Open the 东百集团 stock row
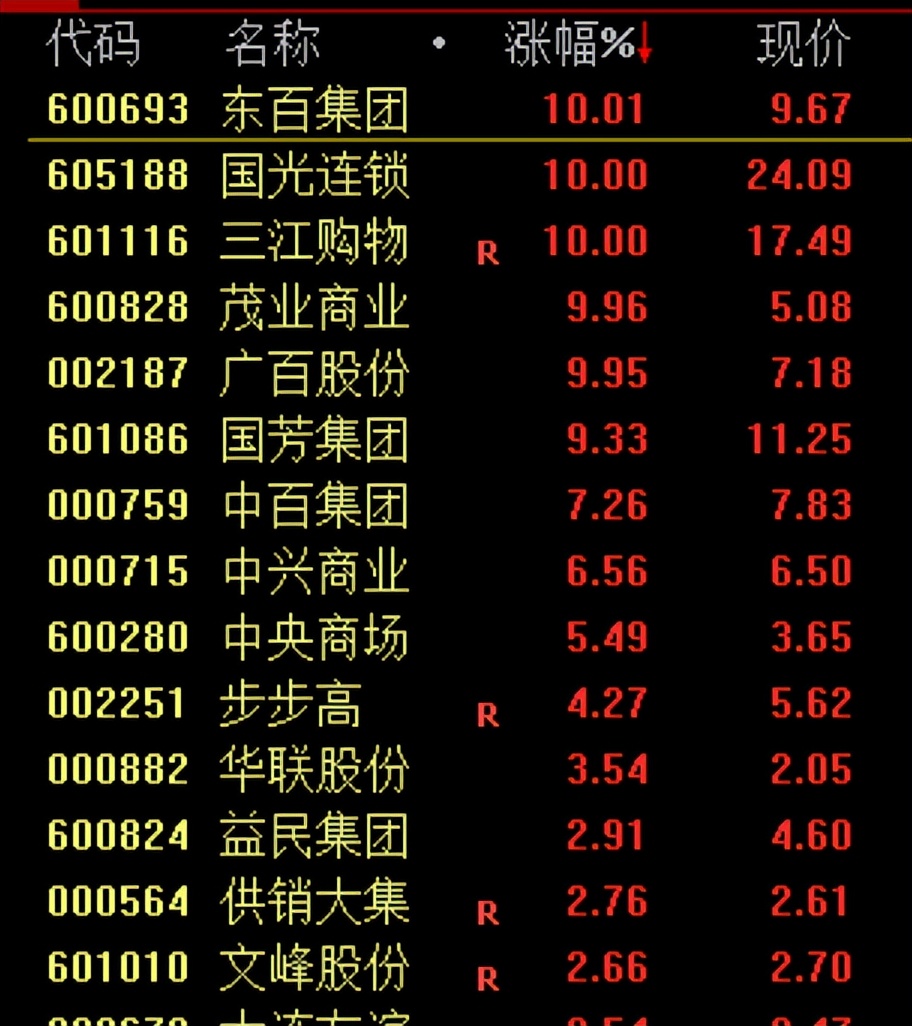 (314, 108)
